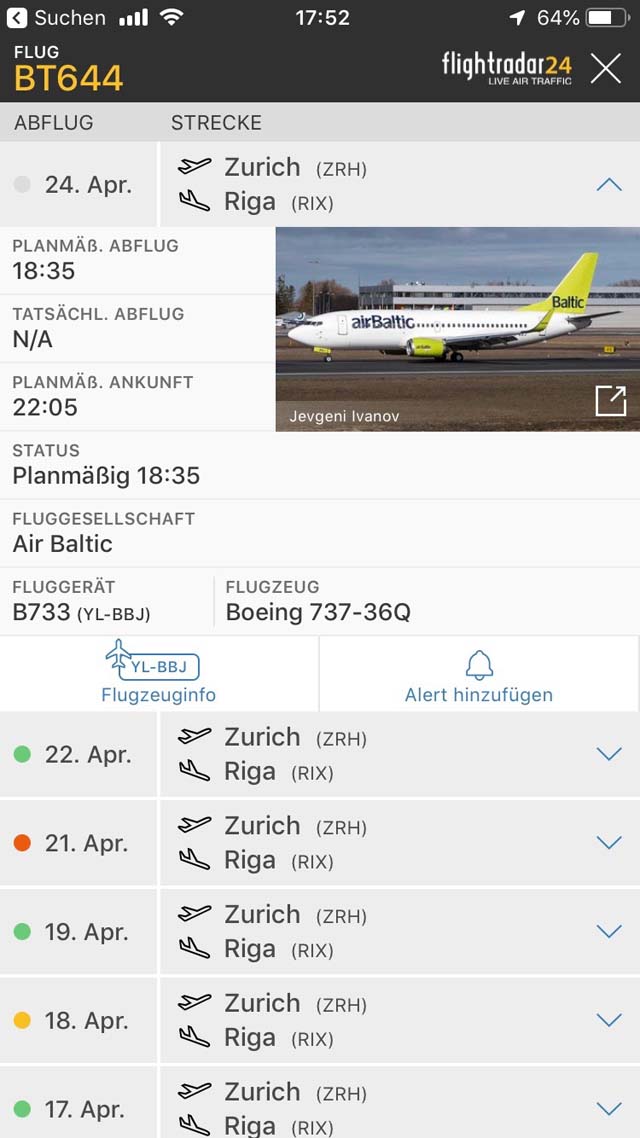The image size is (640, 1138).
Task: Return to Suchen via the back chevron
Action: pyautogui.click(x=17, y=17)
